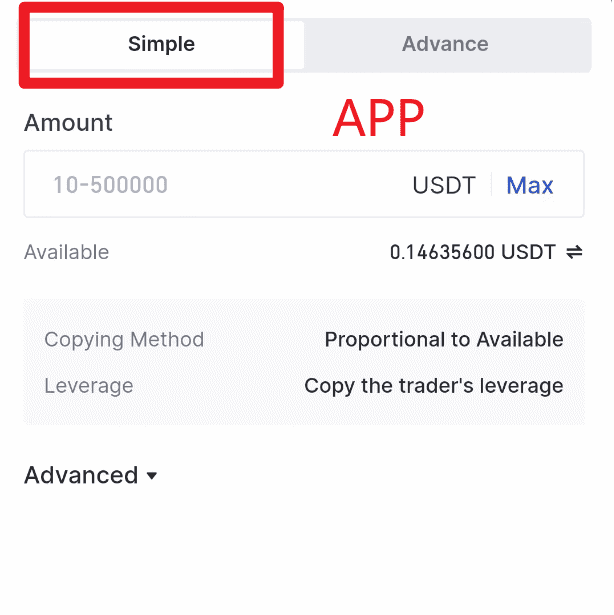Select the Simple tab
This screenshot has height=615, width=614.
tap(161, 44)
